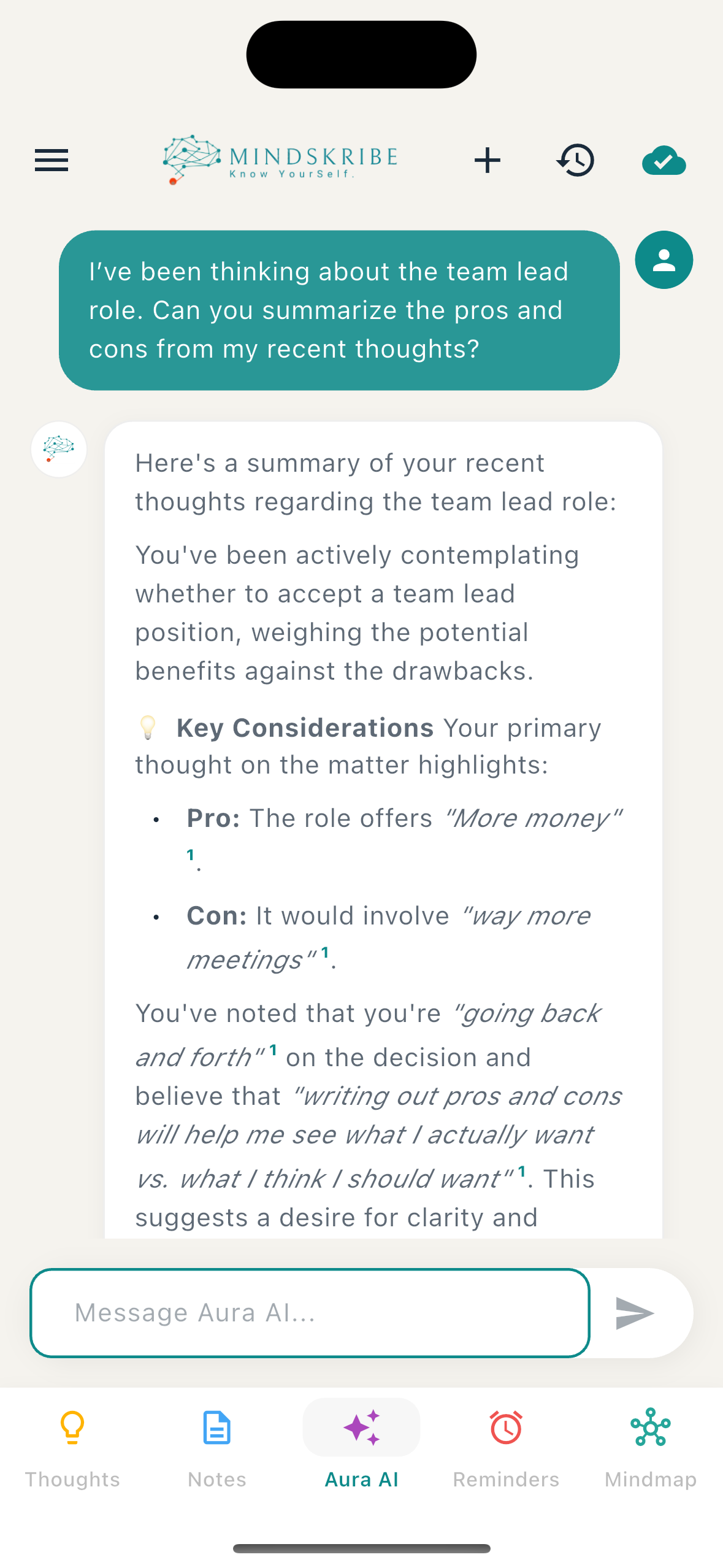This screenshot has width=723, height=1568.
Task: Focus the Message Aura AI field
Action: pos(310,1313)
